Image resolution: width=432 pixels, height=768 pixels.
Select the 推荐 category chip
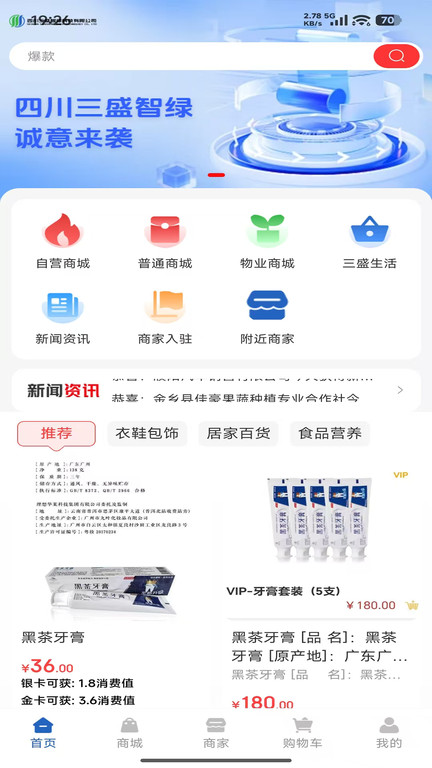click(x=56, y=434)
